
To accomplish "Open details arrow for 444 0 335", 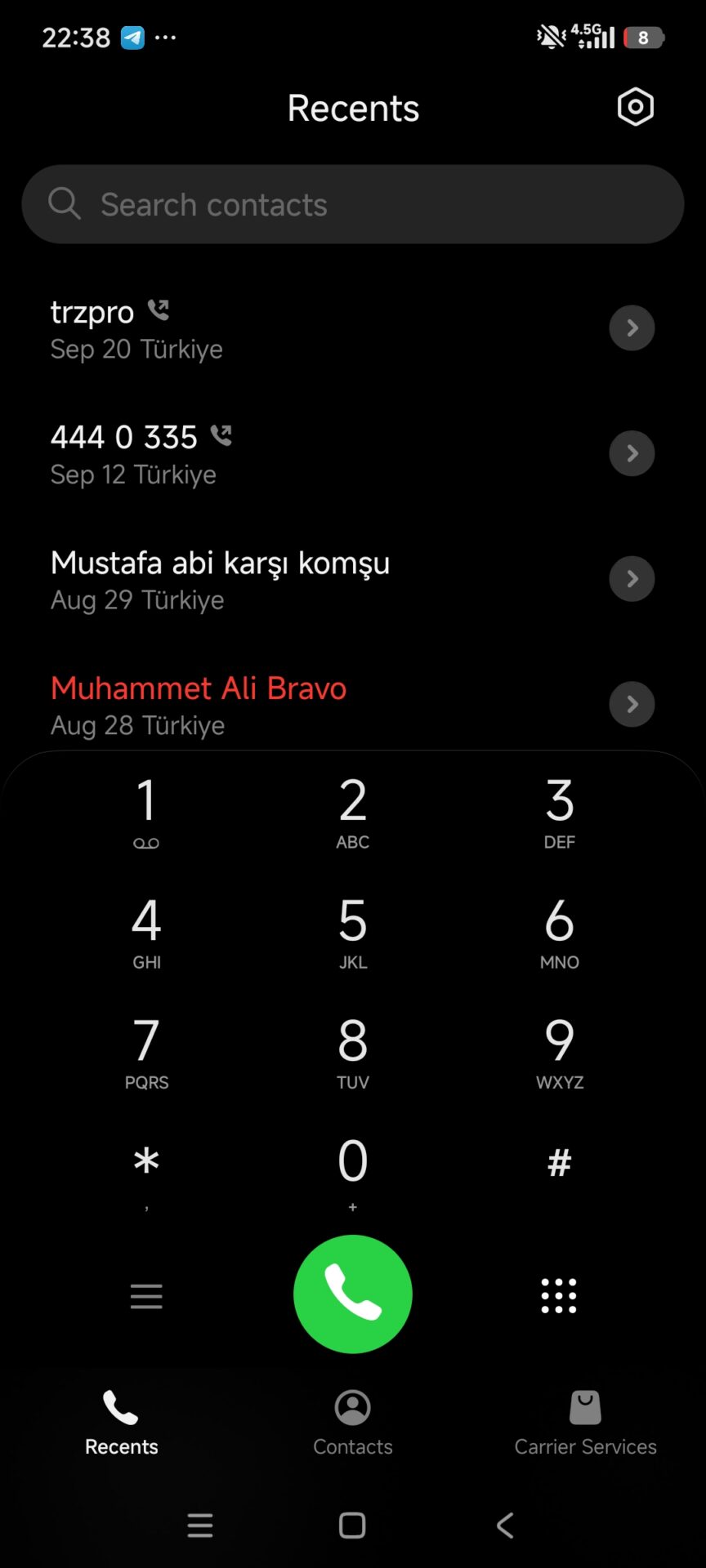I will 632,453.
